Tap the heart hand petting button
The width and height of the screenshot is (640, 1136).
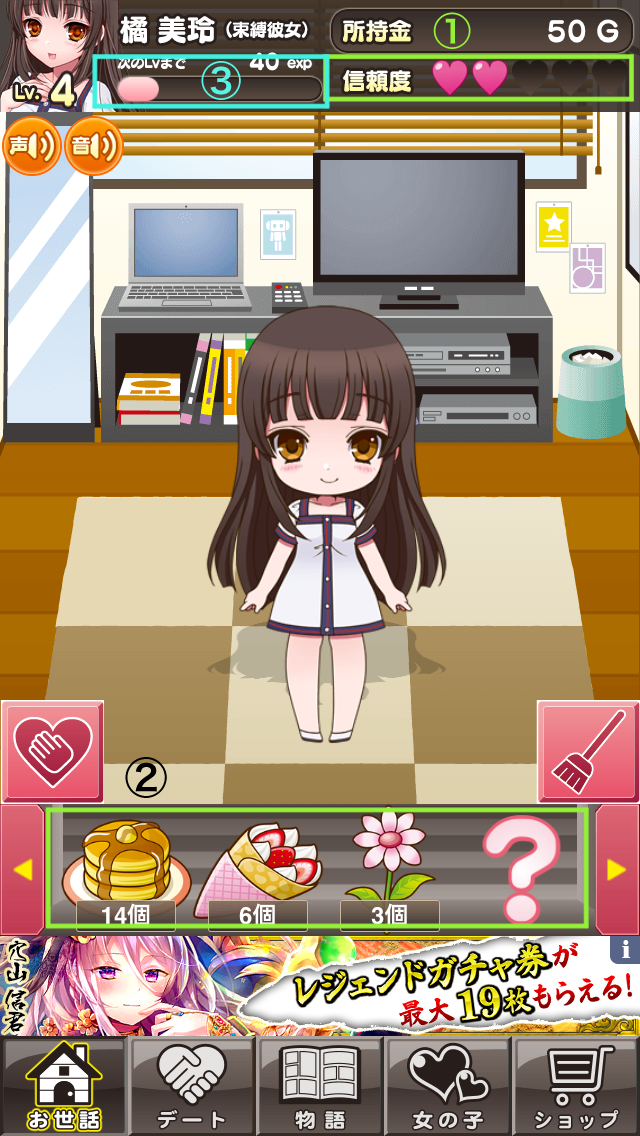click(52, 750)
